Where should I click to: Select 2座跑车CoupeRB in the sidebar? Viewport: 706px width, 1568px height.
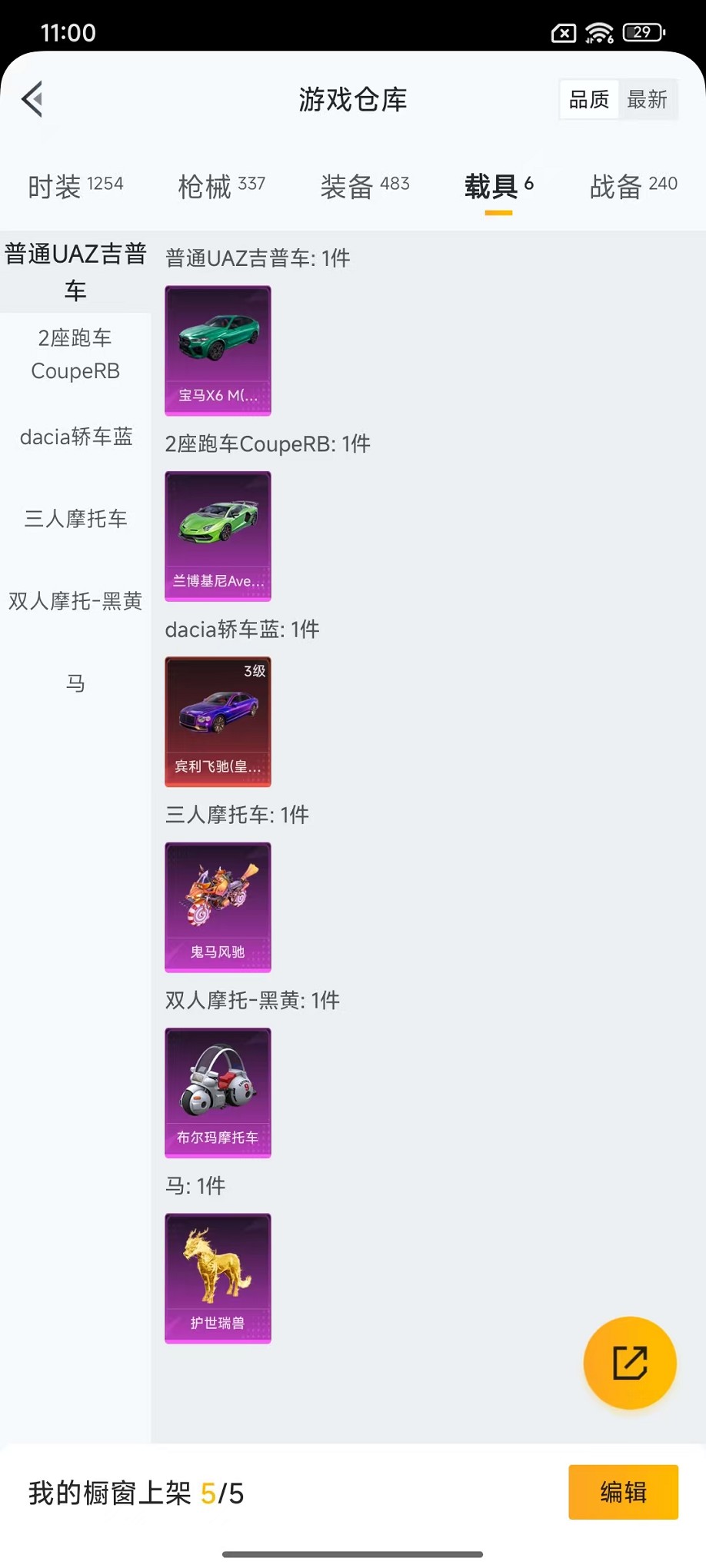[x=75, y=354]
